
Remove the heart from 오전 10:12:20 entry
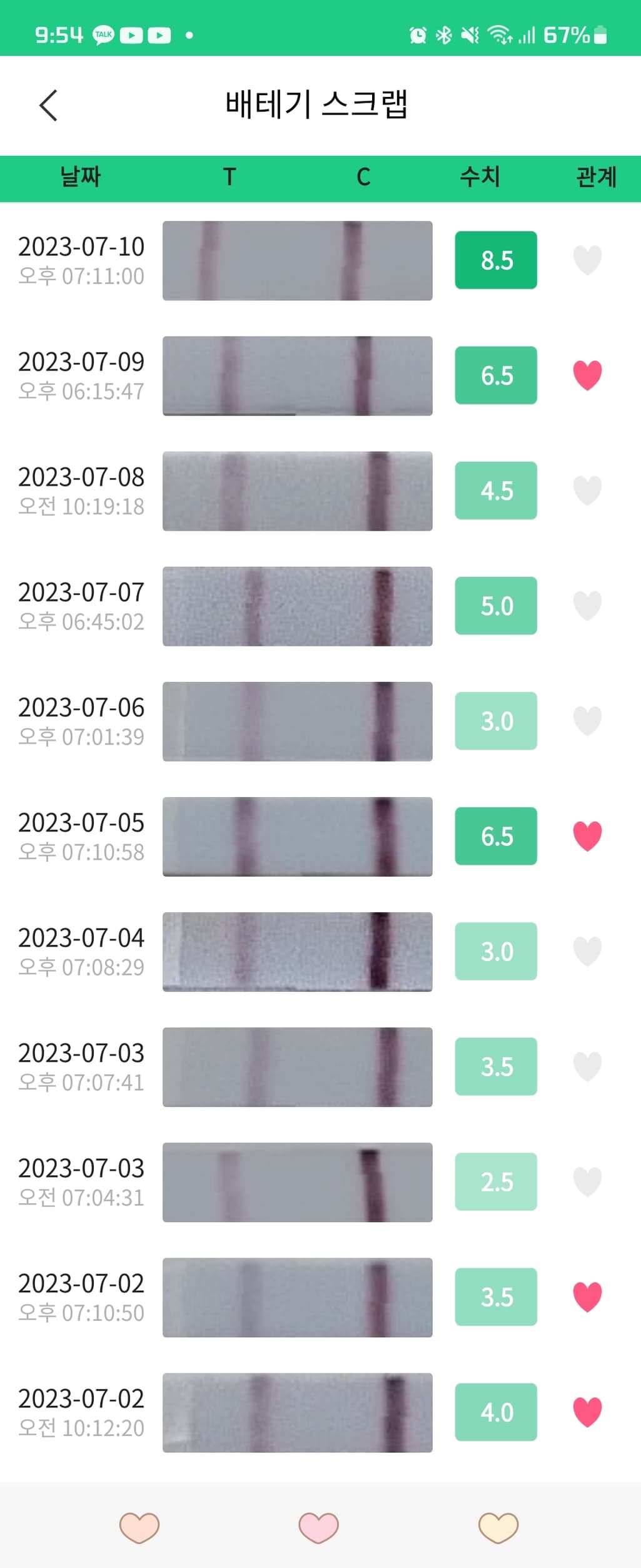pyautogui.click(x=587, y=1412)
